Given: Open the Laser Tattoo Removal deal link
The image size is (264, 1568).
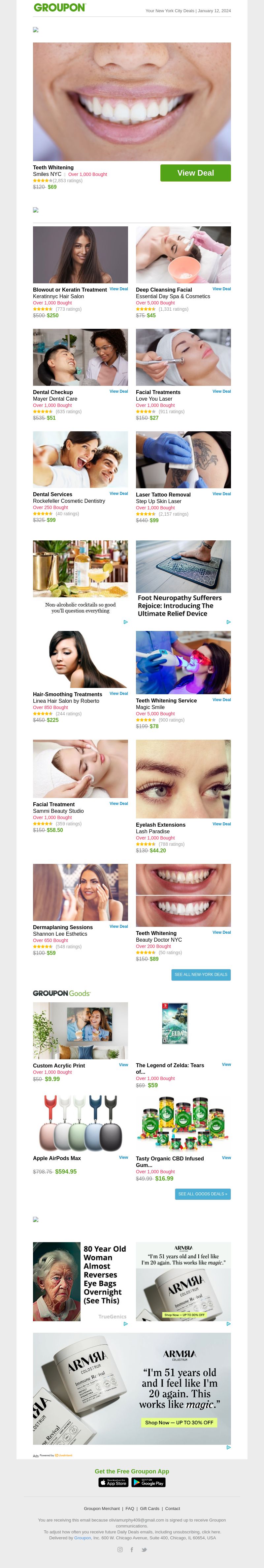Looking at the screenshot, I should [x=221, y=494].
